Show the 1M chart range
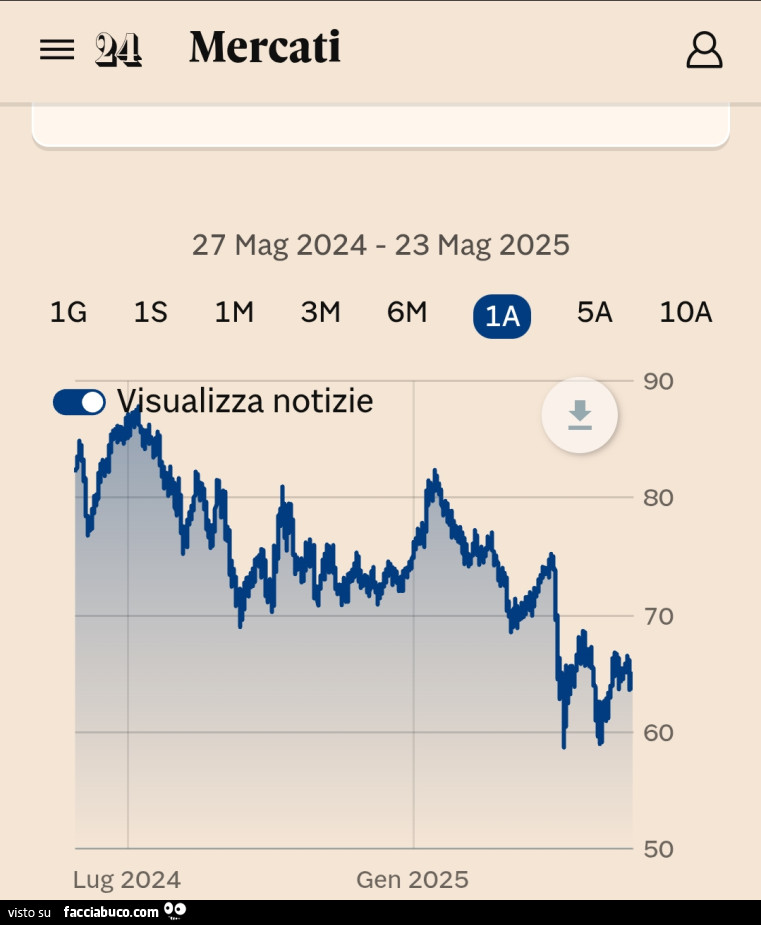 pyautogui.click(x=234, y=313)
